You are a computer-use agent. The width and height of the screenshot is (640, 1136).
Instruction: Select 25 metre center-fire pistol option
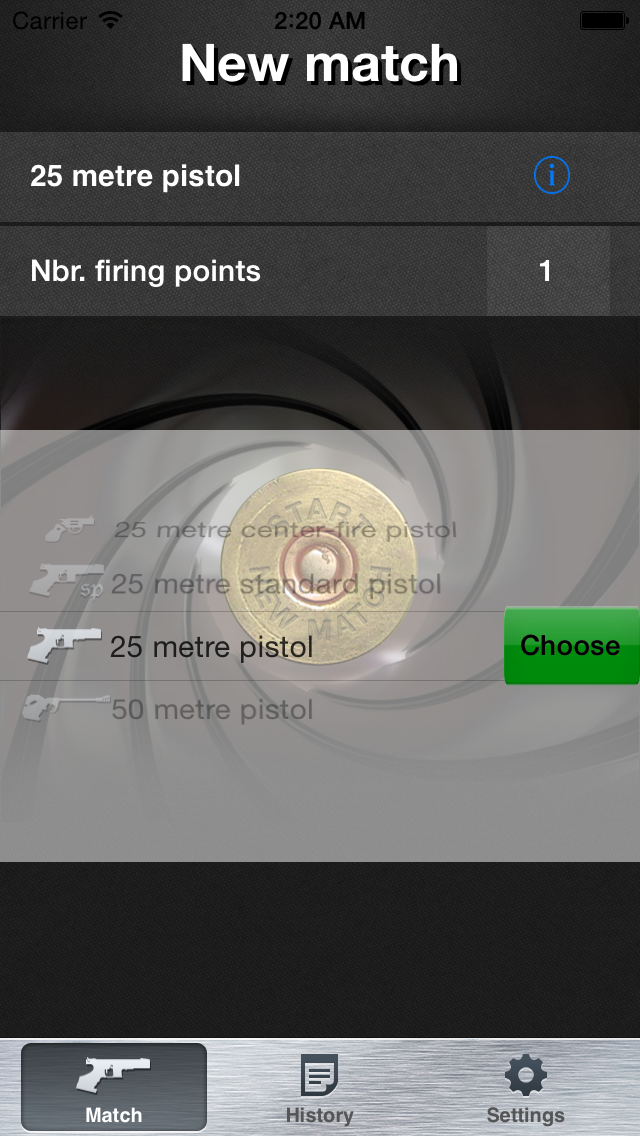(x=284, y=529)
